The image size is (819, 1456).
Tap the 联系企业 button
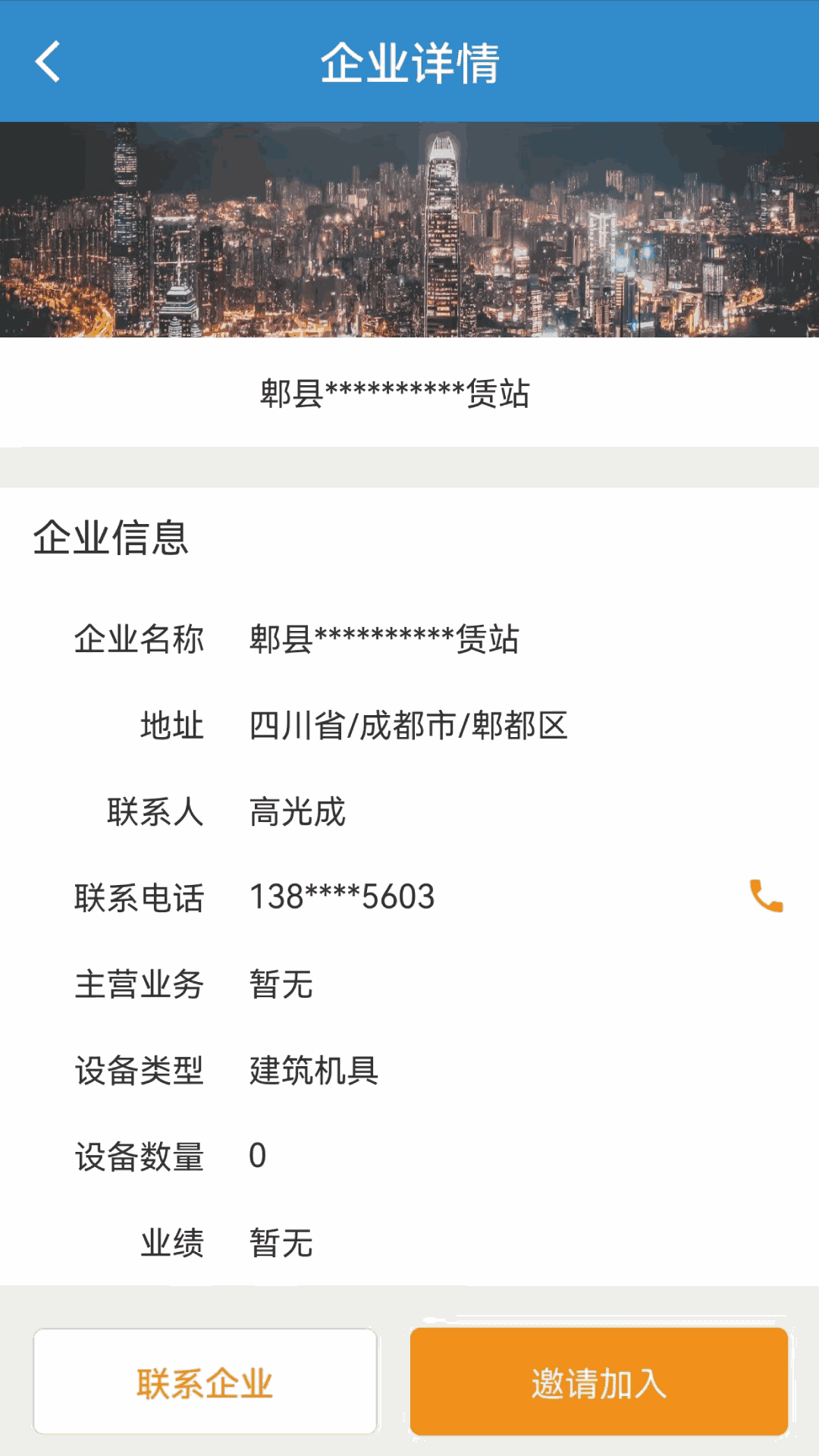pyautogui.click(x=205, y=1382)
